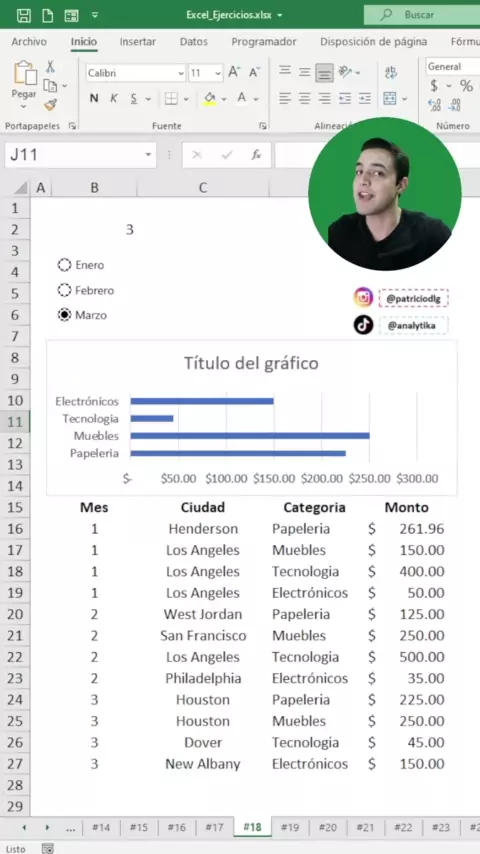Switch to sheet tab #19
Screen dimensions: 480x854
290,828
